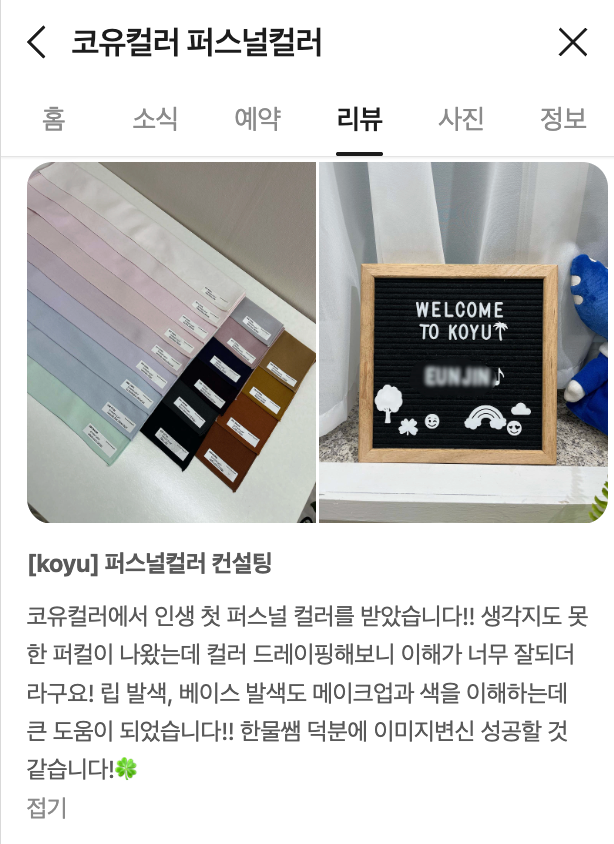Switch to the 홈 tab
Image resolution: width=614 pixels, height=844 pixels.
tap(54, 119)
